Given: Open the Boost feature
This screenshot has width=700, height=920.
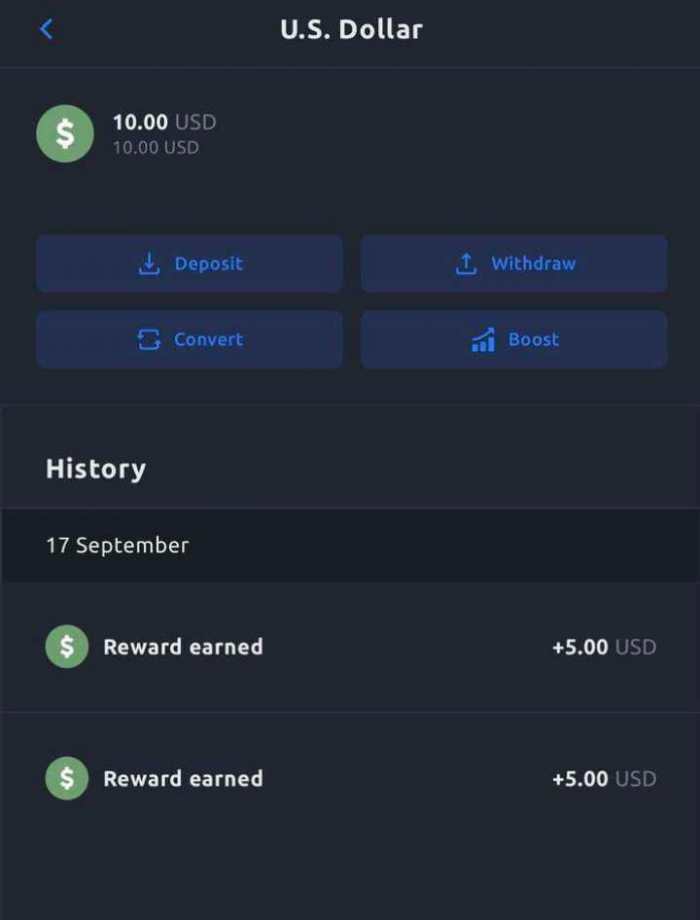Looking at the screenshot, I should [x=514, y=340].
